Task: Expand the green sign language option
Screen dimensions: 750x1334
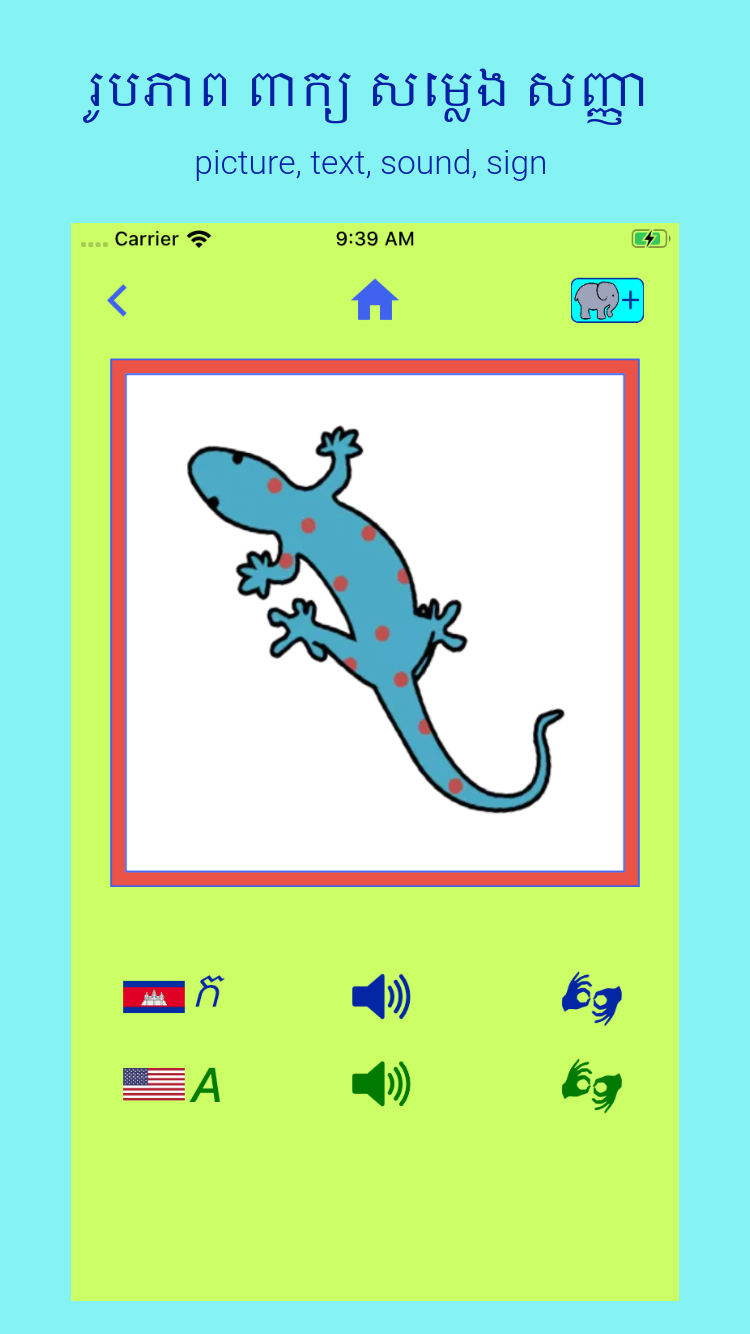Action: [x=592, y=1083]
